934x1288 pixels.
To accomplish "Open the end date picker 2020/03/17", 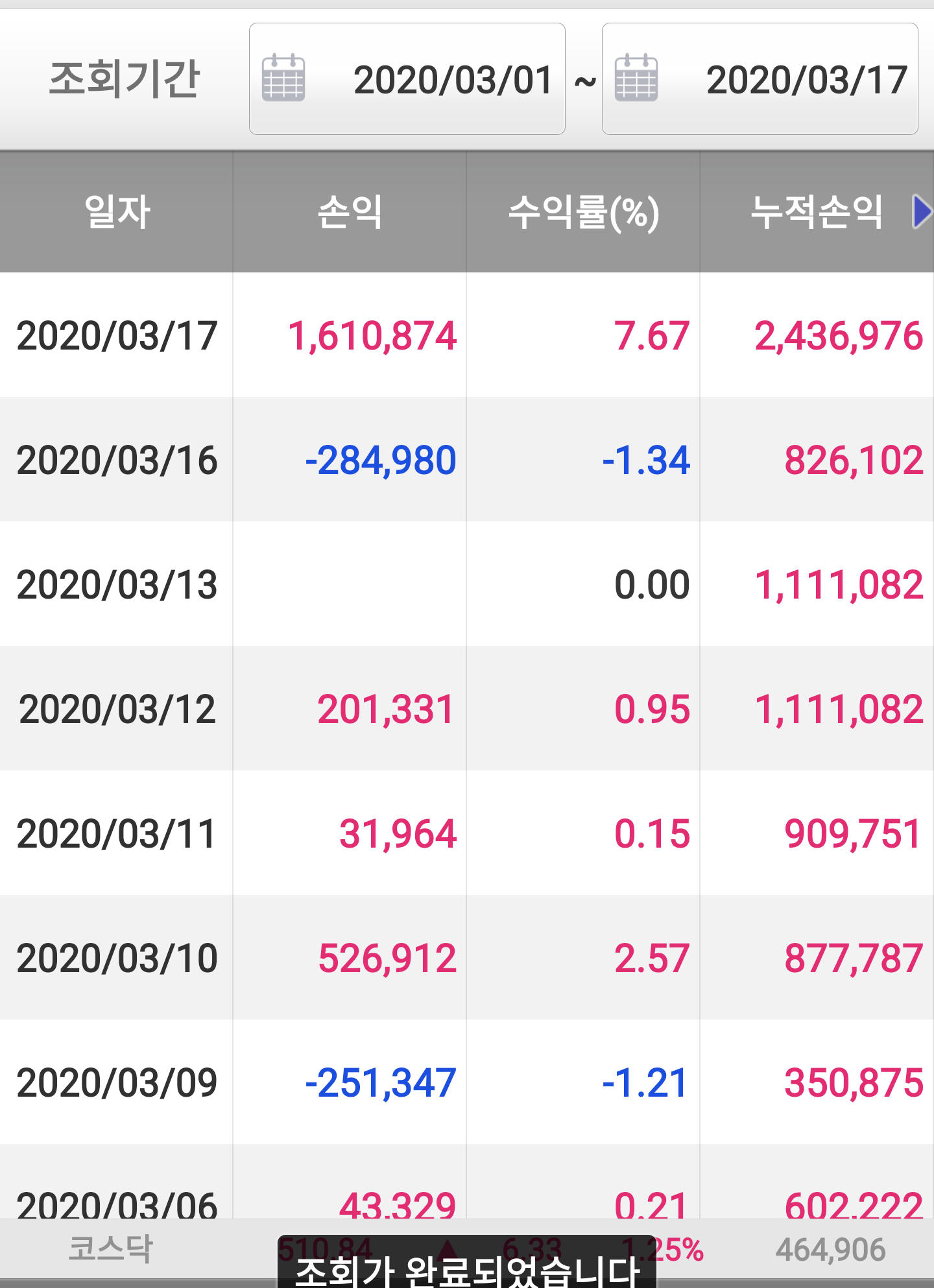I will coord(760,79).
